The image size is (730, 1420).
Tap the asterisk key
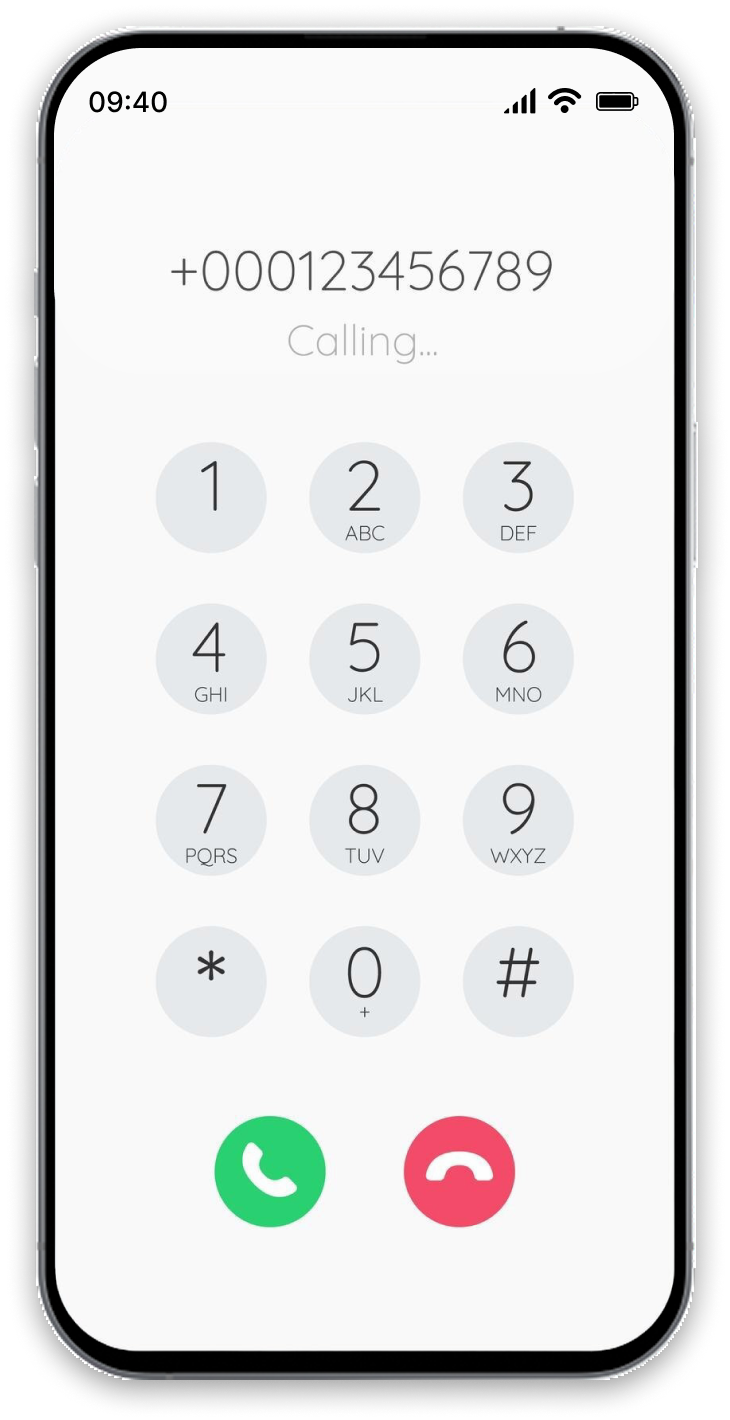pyautogui.click(x=211, y=981)
